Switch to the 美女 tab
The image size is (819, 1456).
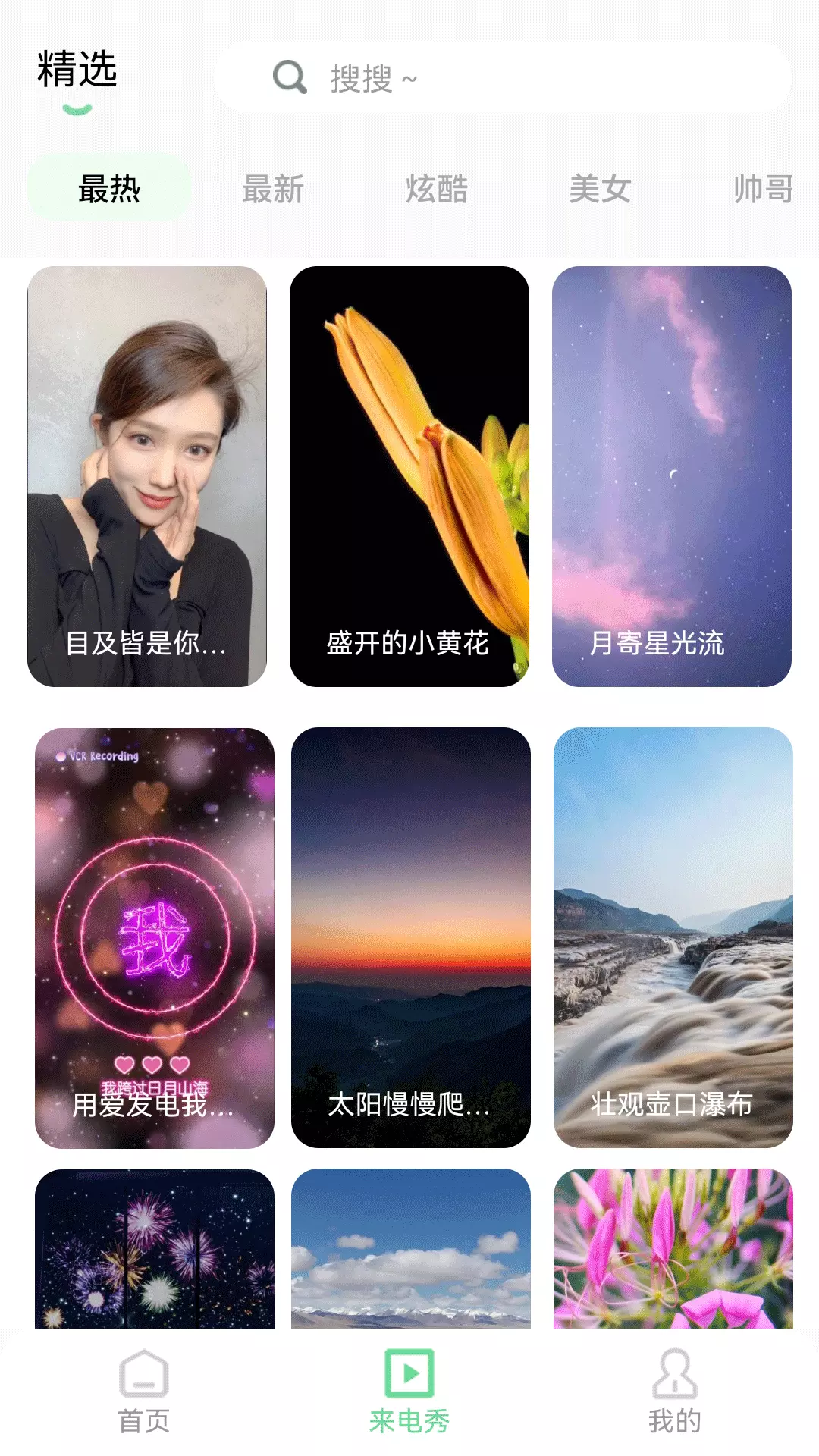(600, 189)
